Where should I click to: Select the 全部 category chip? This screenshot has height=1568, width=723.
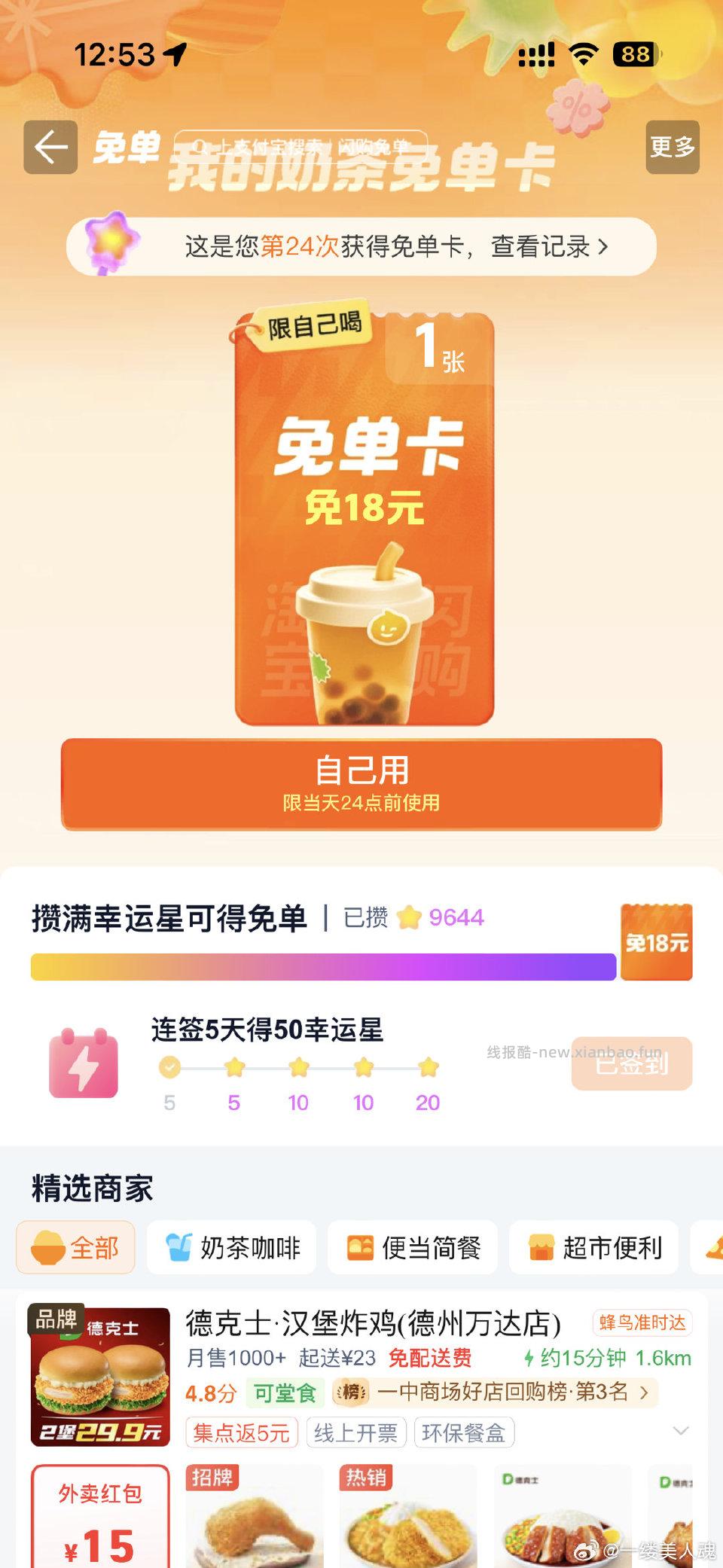point(75,1248)
